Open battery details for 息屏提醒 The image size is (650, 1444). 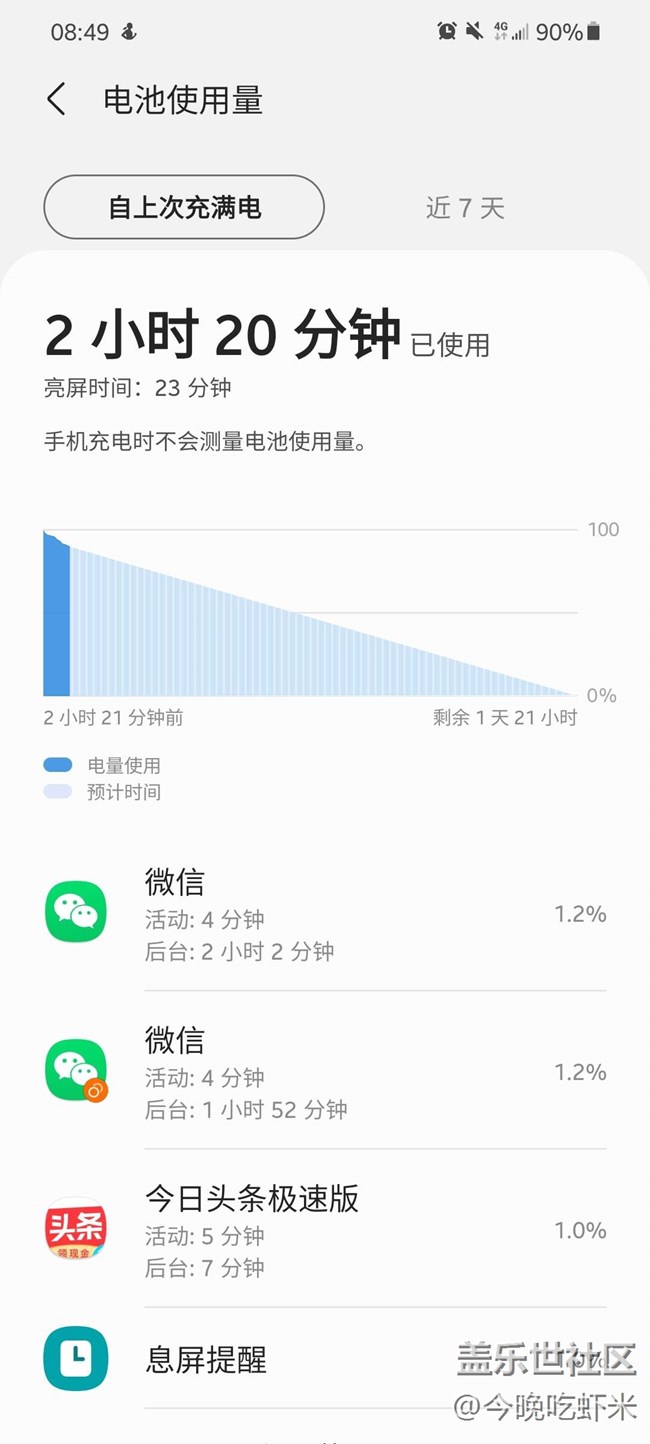click(x=325, y=1359)
